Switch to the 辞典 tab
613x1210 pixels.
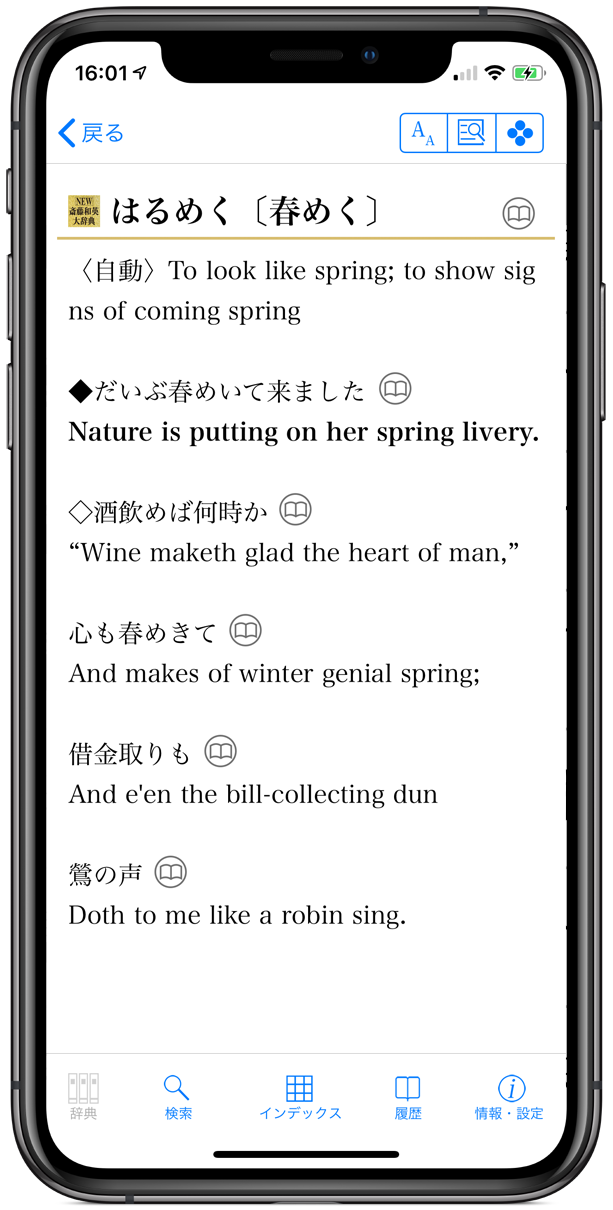84,1097
